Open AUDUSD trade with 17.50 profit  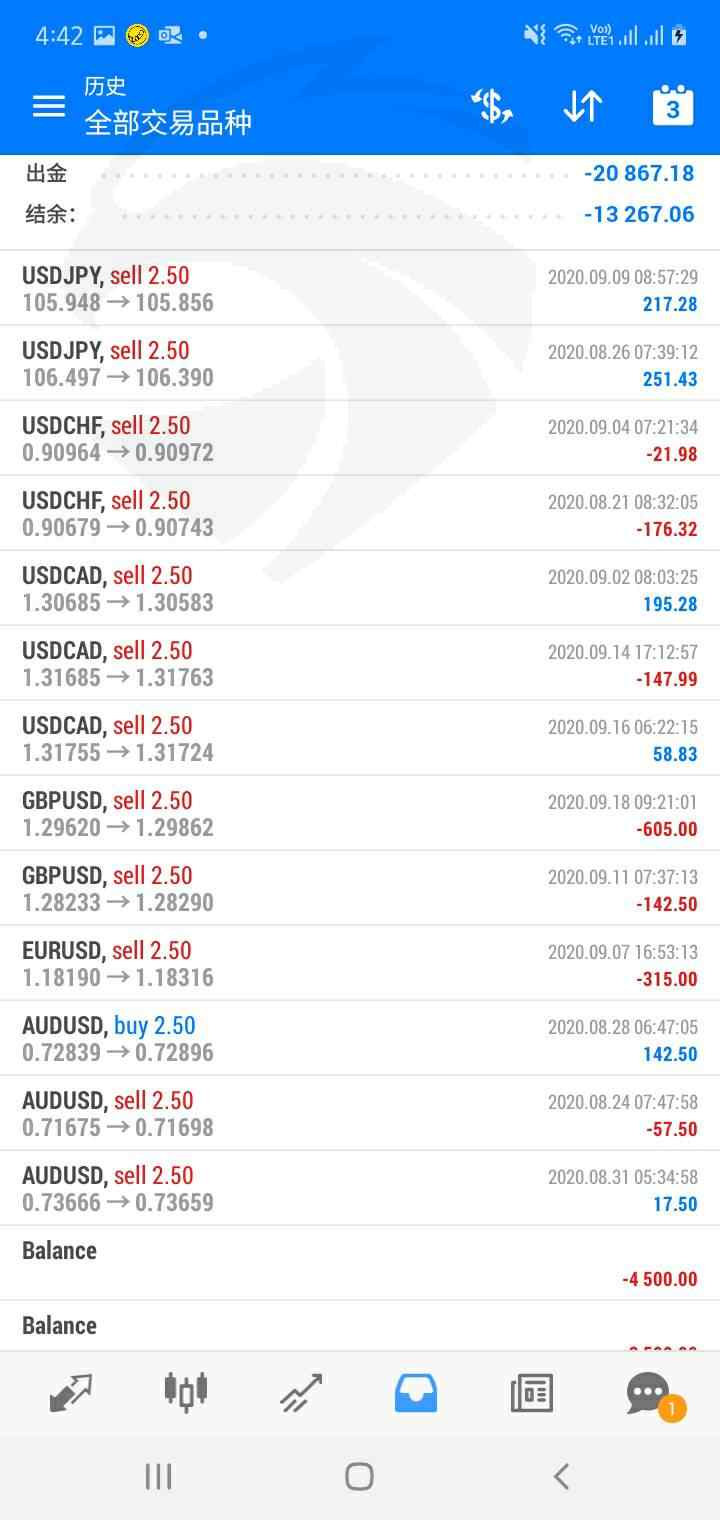360,1188
